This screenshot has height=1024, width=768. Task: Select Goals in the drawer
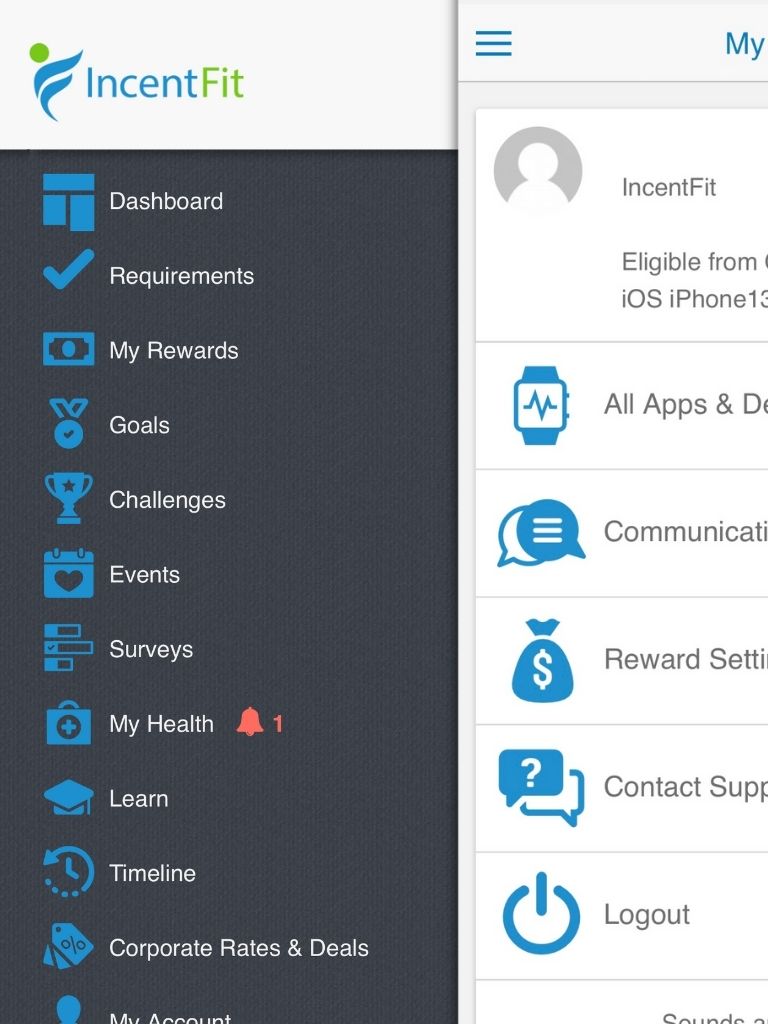tap(139, 425)
